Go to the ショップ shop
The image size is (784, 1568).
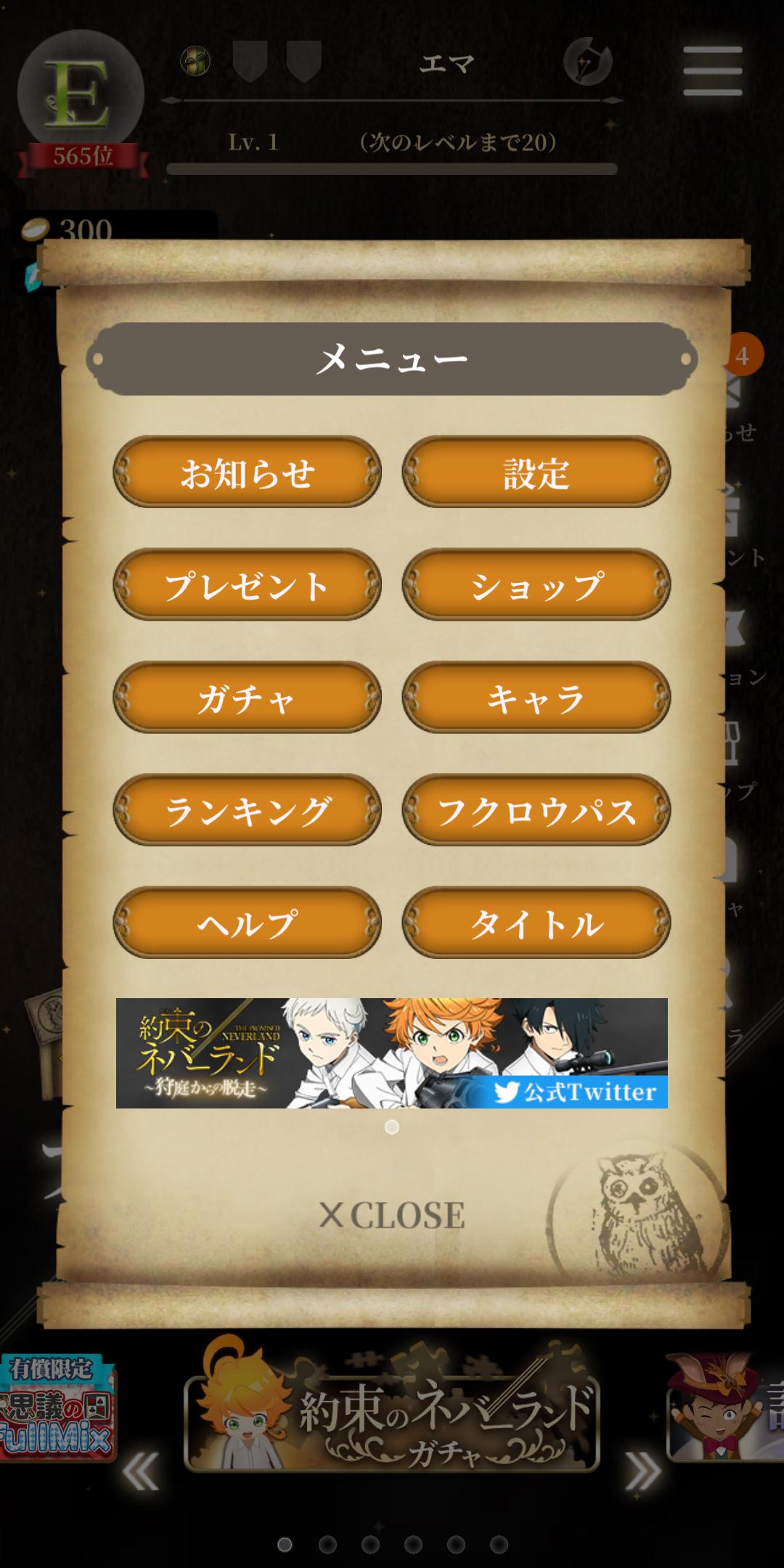point(536,584)
